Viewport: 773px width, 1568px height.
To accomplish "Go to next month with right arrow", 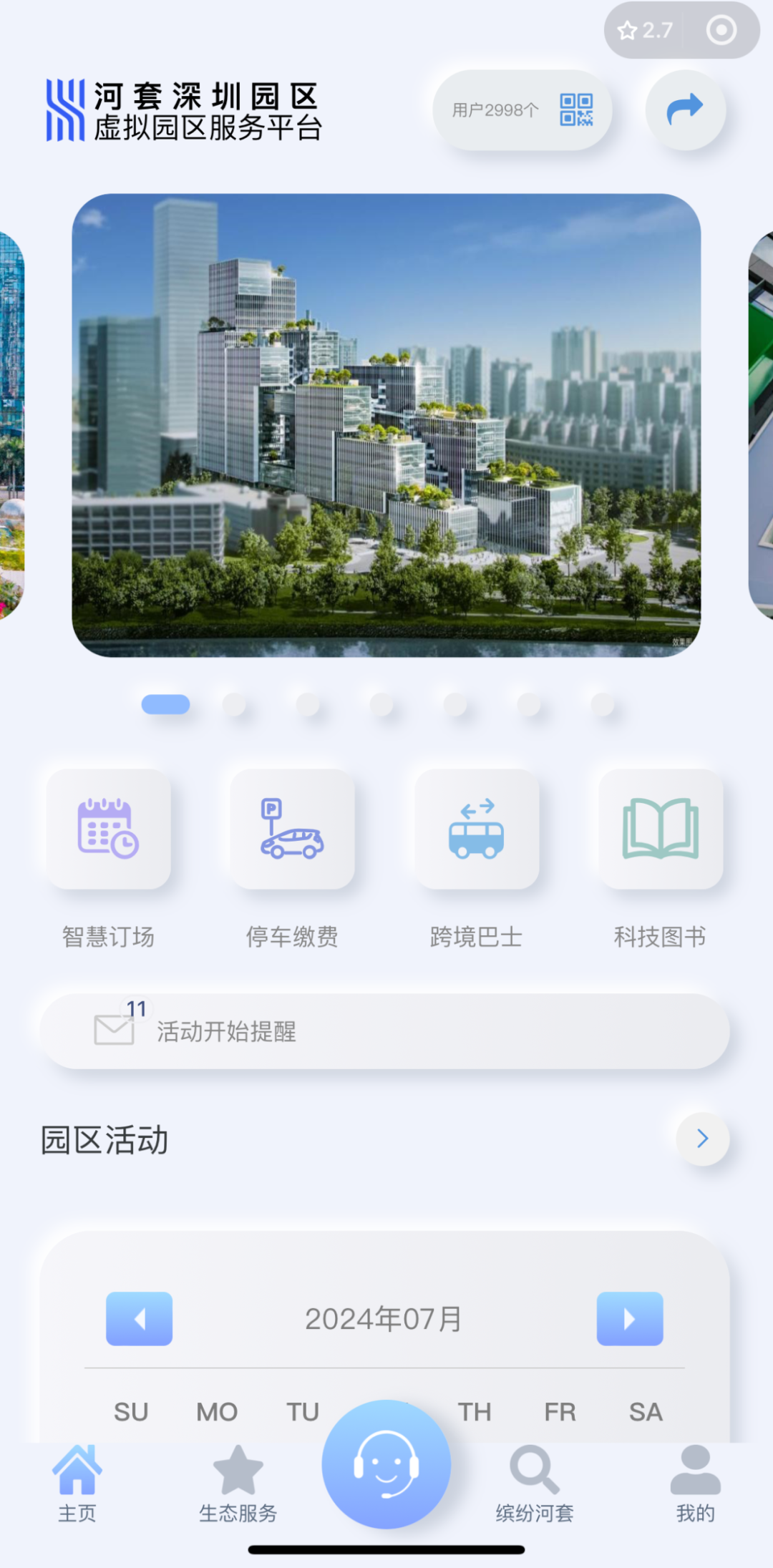I will tap(631, 1319).
